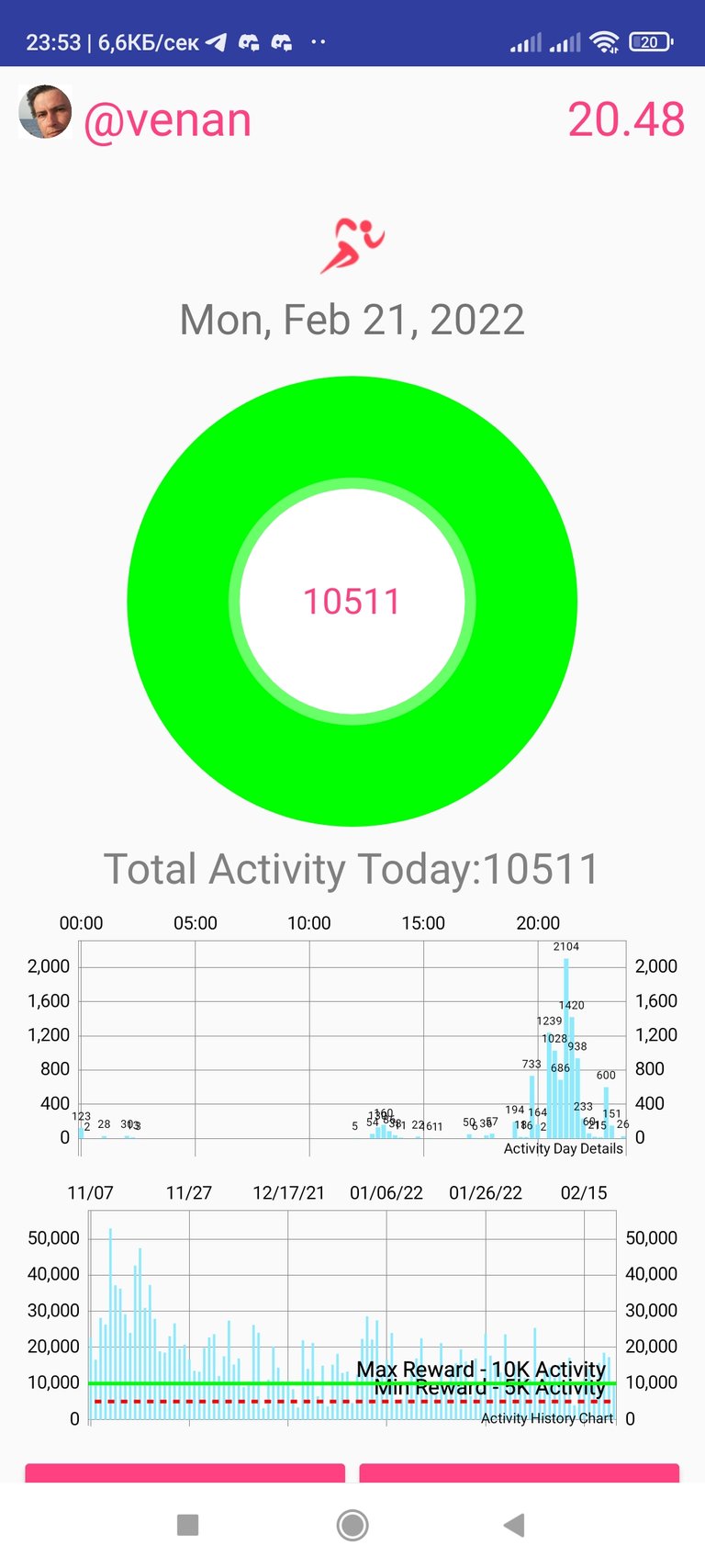The image size is (705, 1568).
Task: Return to the home screen
Action: click(x=352, y=1525)
